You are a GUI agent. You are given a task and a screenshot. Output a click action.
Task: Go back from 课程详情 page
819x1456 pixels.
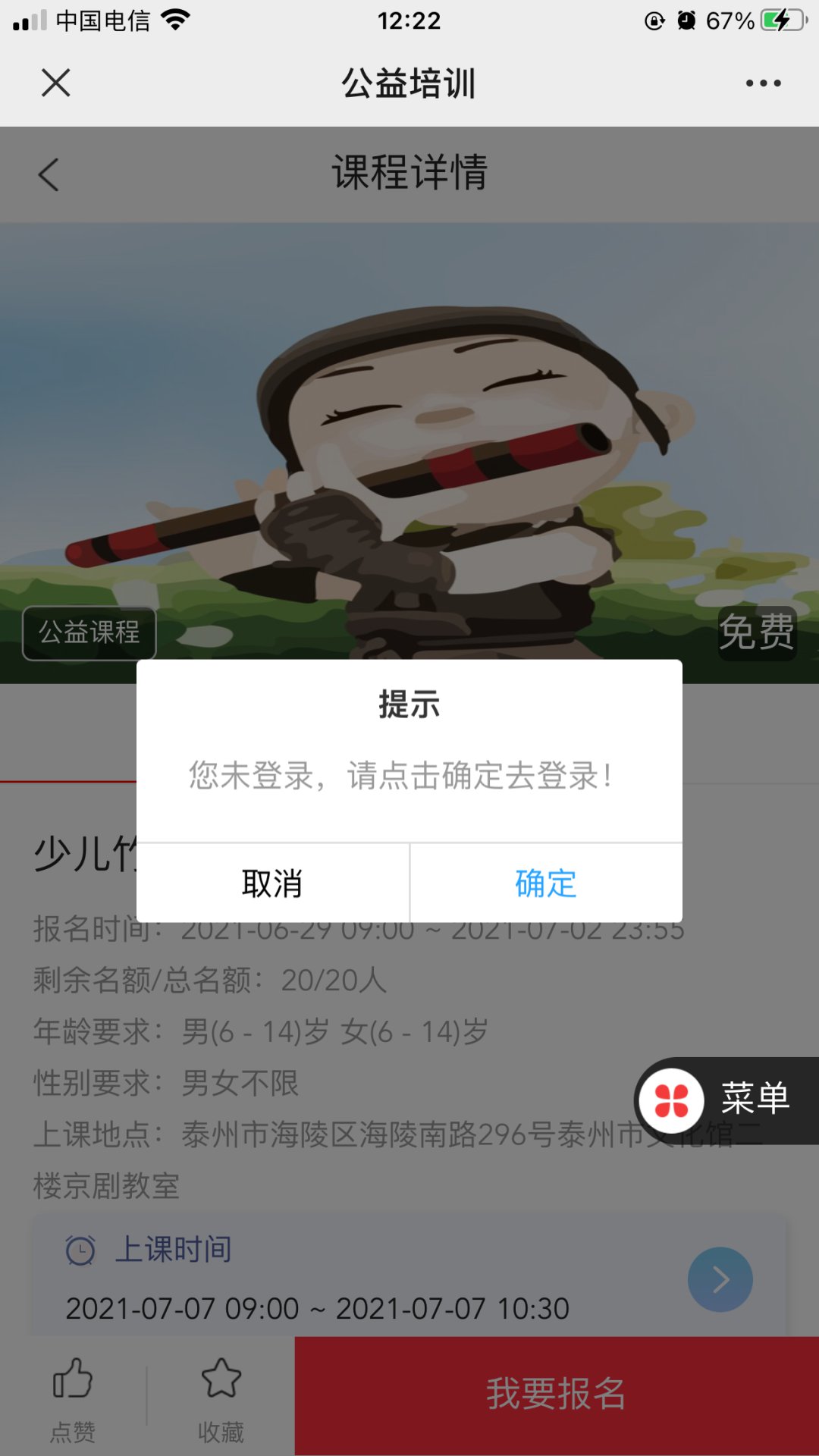pos(49,174)
